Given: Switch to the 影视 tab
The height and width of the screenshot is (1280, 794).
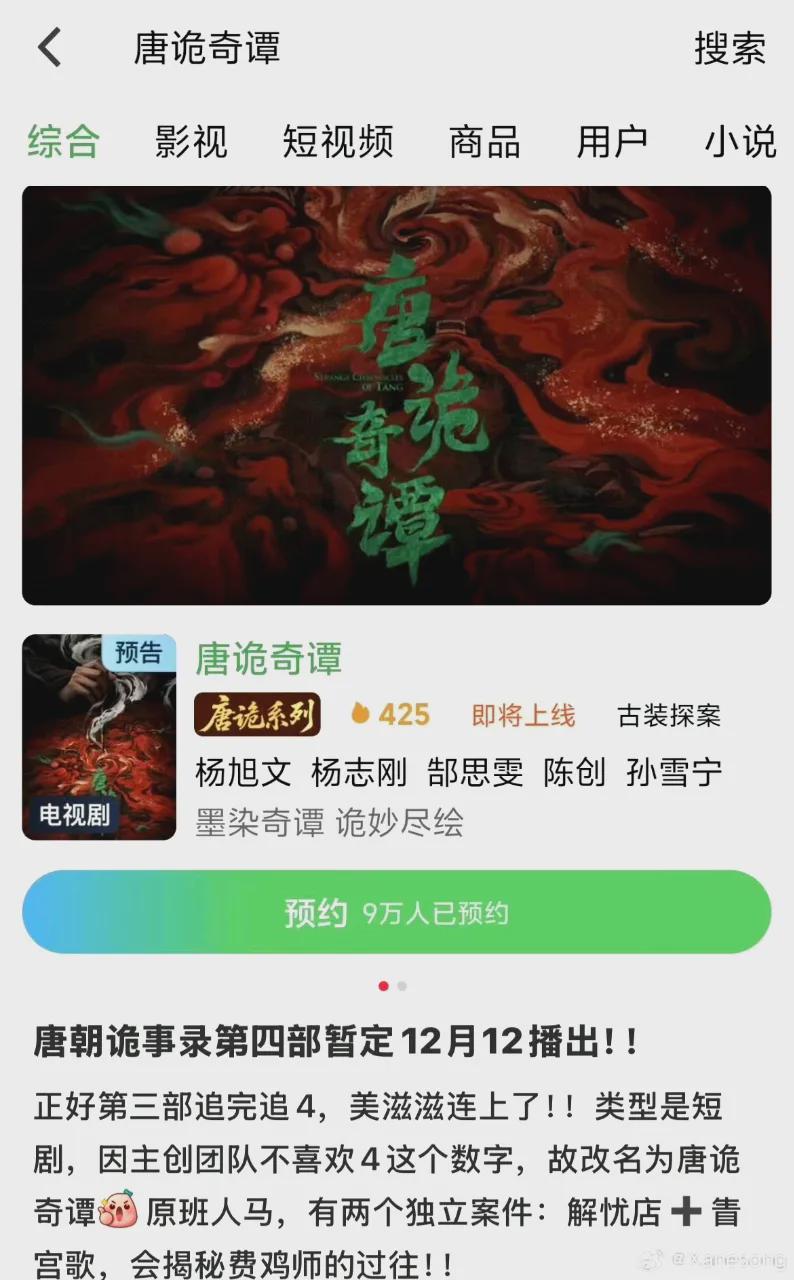Looking at the screenshot, I should pyautogui.click(x=191, y=141).
